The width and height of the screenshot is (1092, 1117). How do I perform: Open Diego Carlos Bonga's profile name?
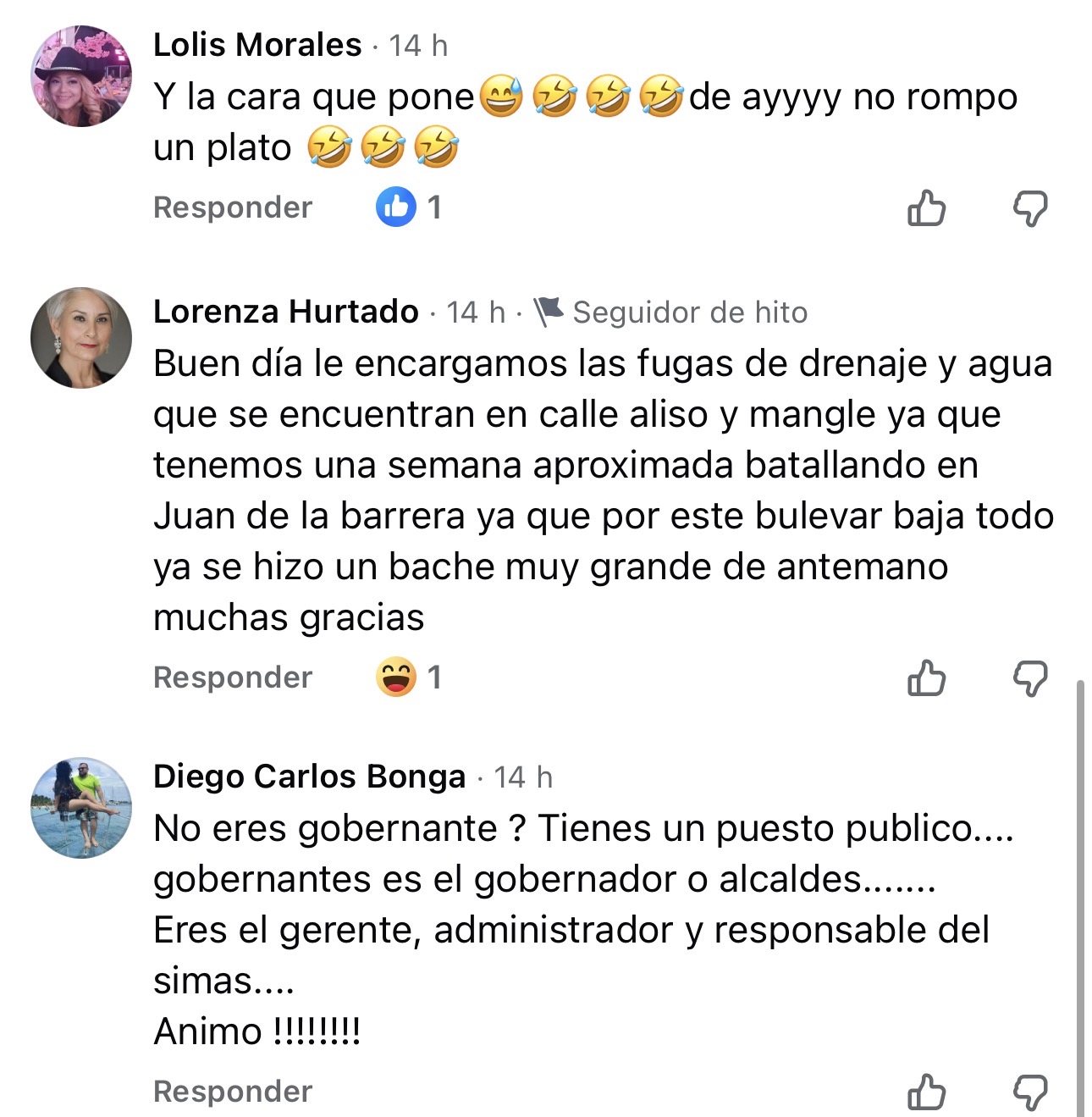click(x=309, y=777)
